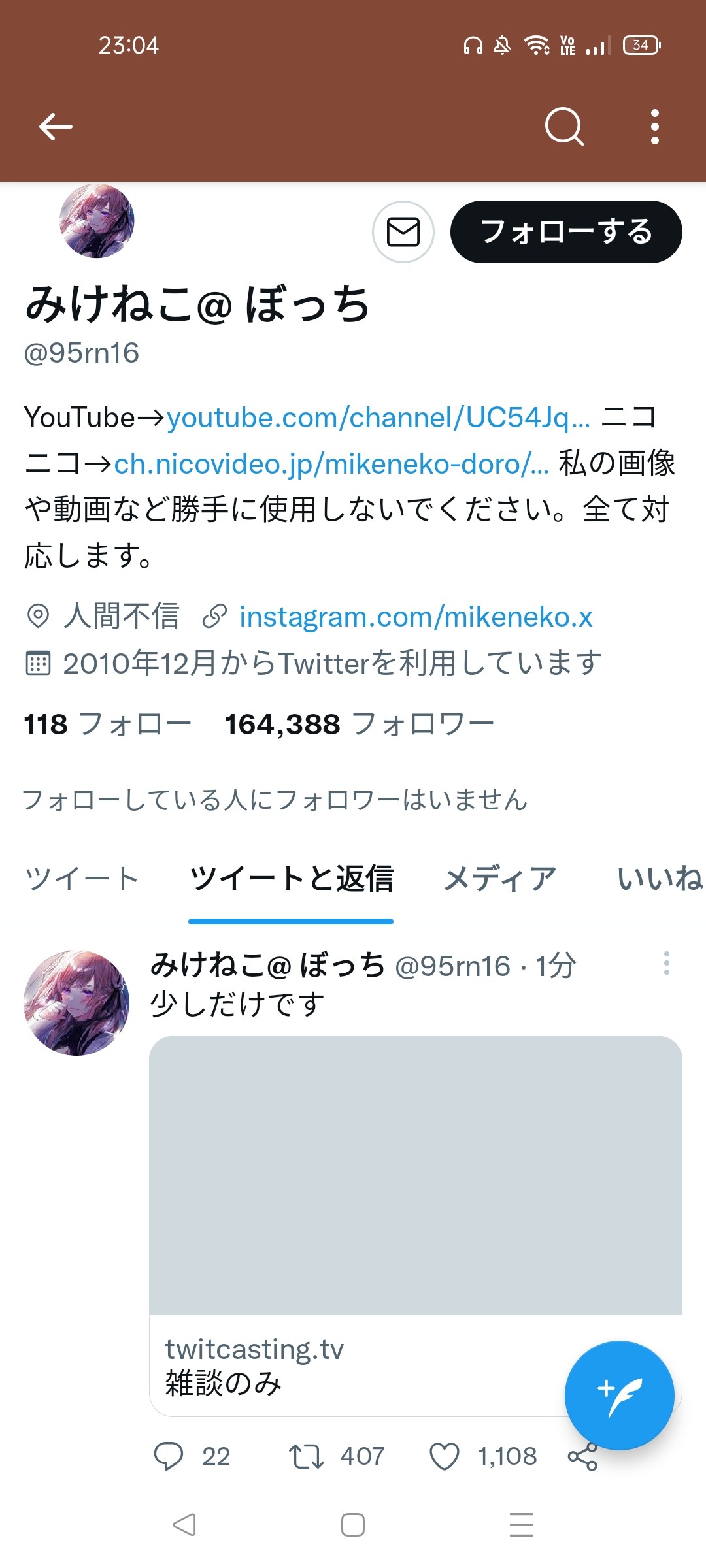Send a direct message via envelope icon

point(403,232)
